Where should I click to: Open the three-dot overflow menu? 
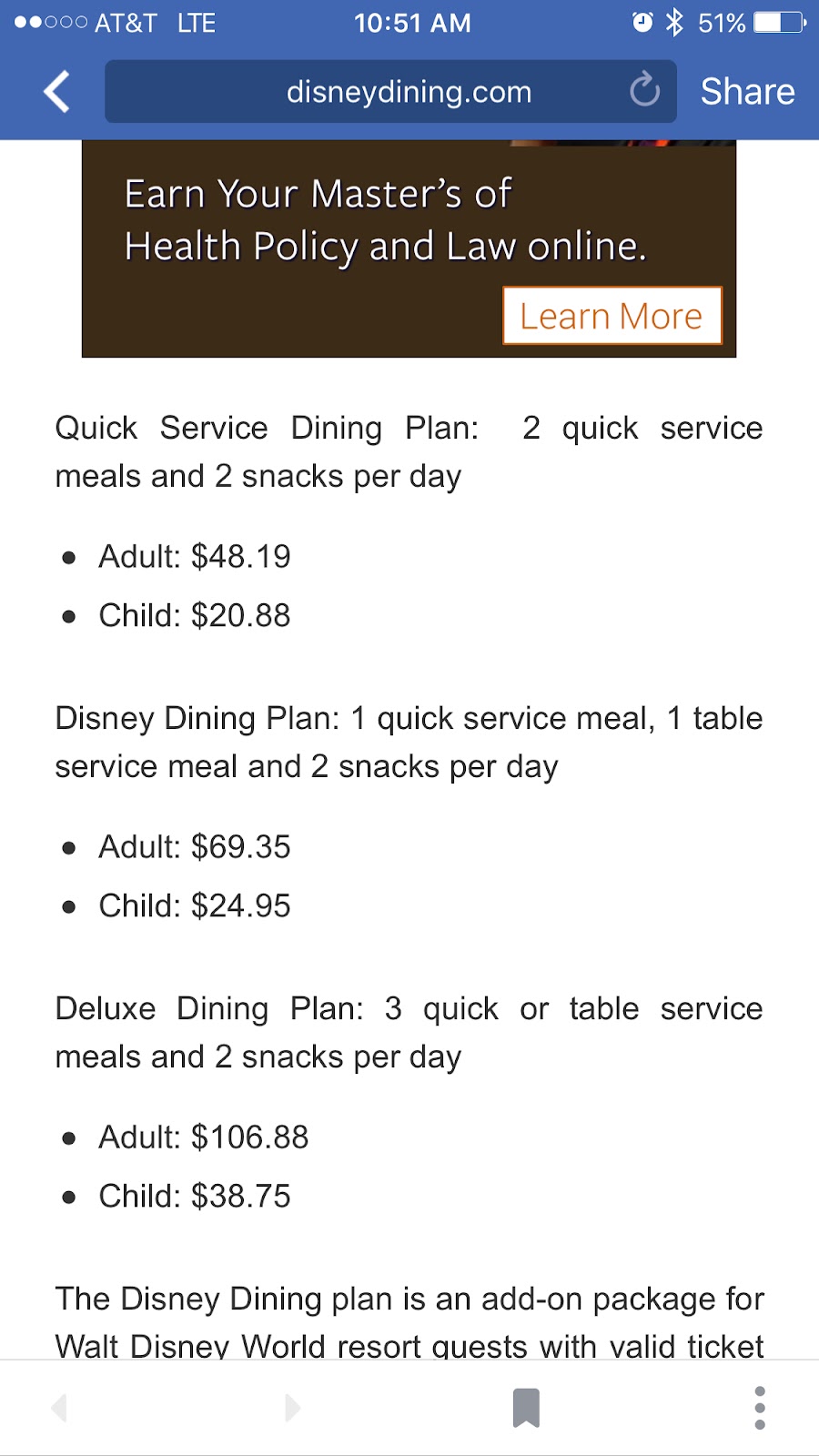click(760, 1408)
